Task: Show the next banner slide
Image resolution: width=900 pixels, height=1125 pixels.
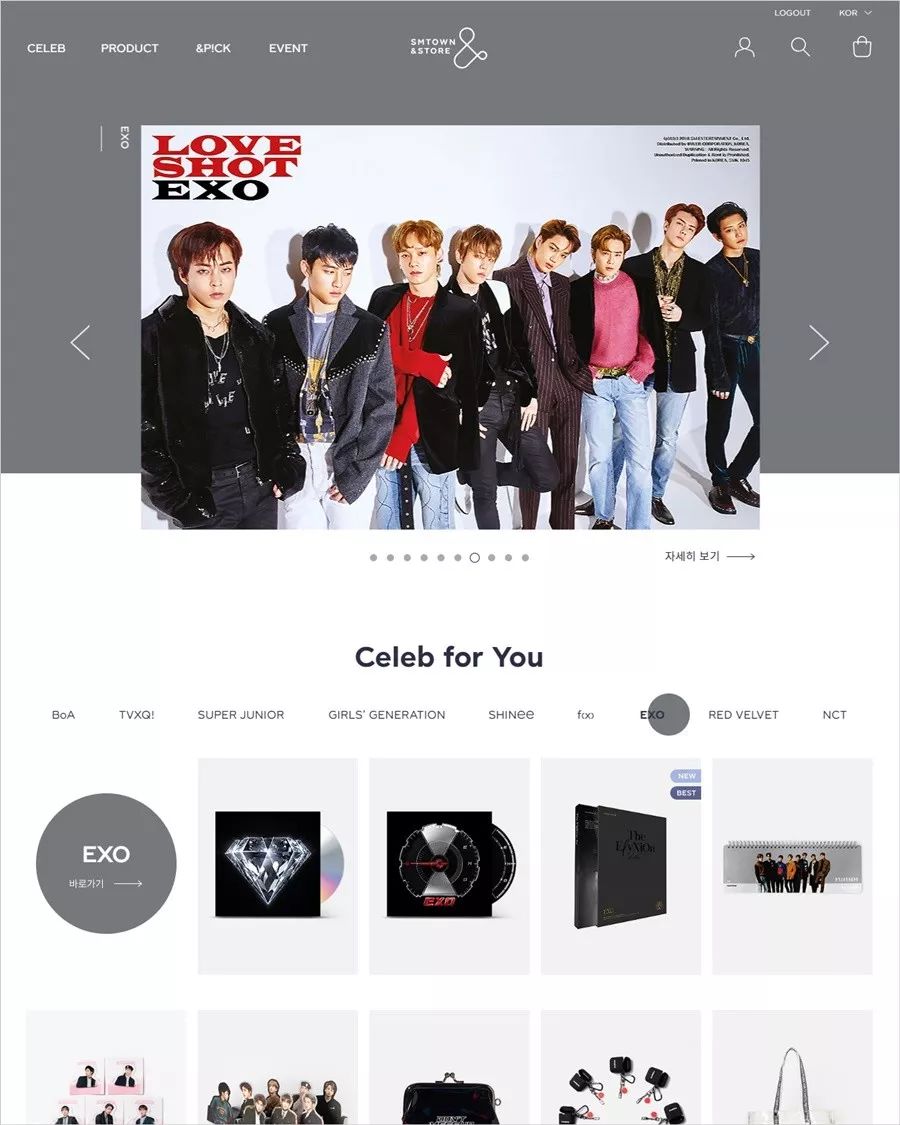Action: [819, 343]
